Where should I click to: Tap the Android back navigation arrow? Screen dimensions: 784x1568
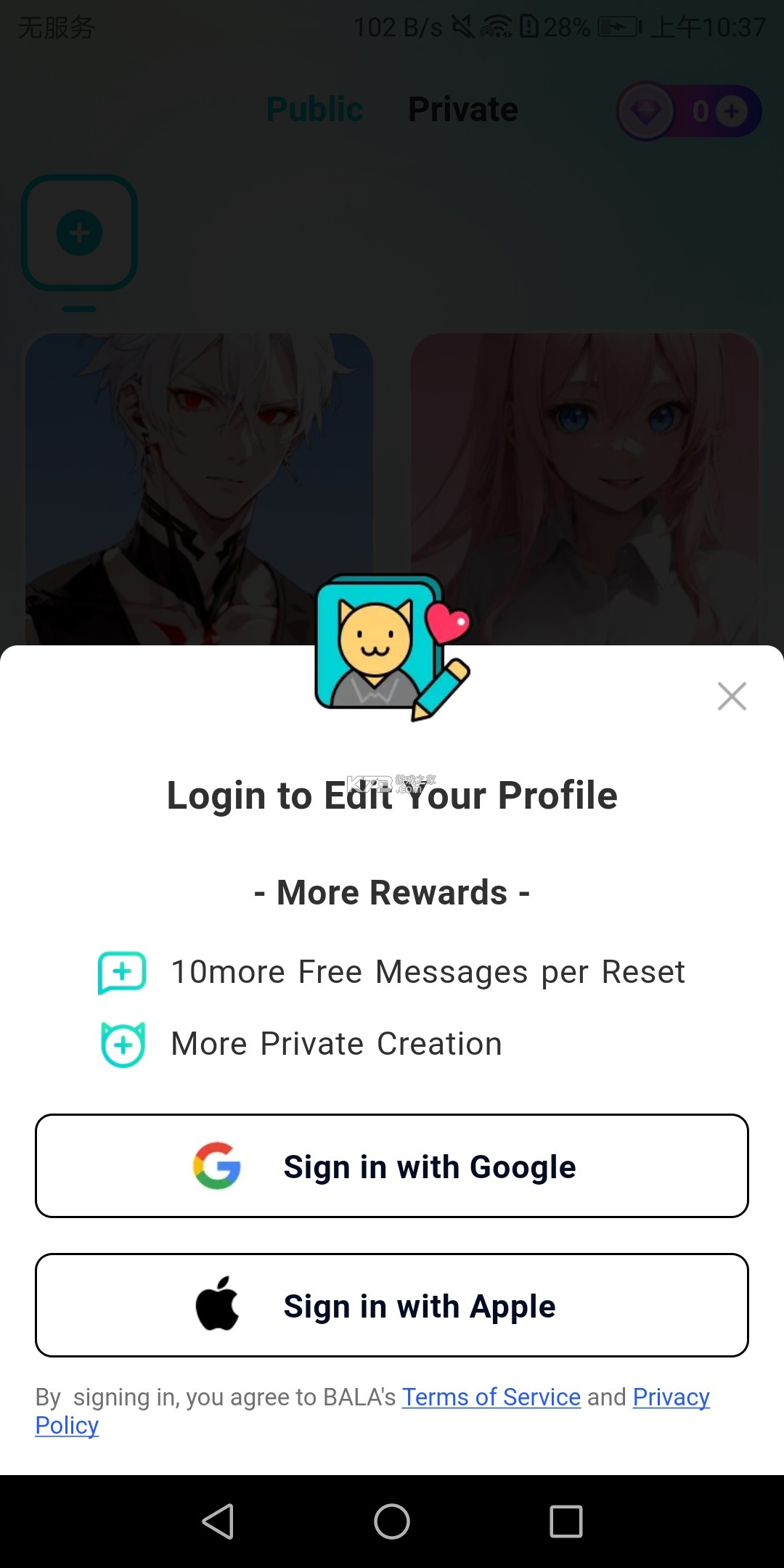[x=219, y=1521]
